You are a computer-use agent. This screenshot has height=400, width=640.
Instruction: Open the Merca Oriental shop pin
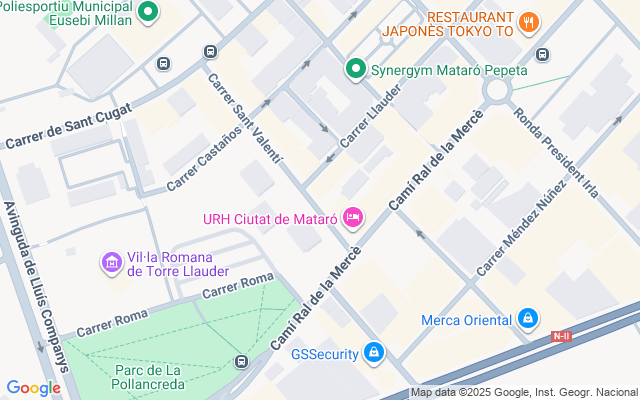click(528, 319)
